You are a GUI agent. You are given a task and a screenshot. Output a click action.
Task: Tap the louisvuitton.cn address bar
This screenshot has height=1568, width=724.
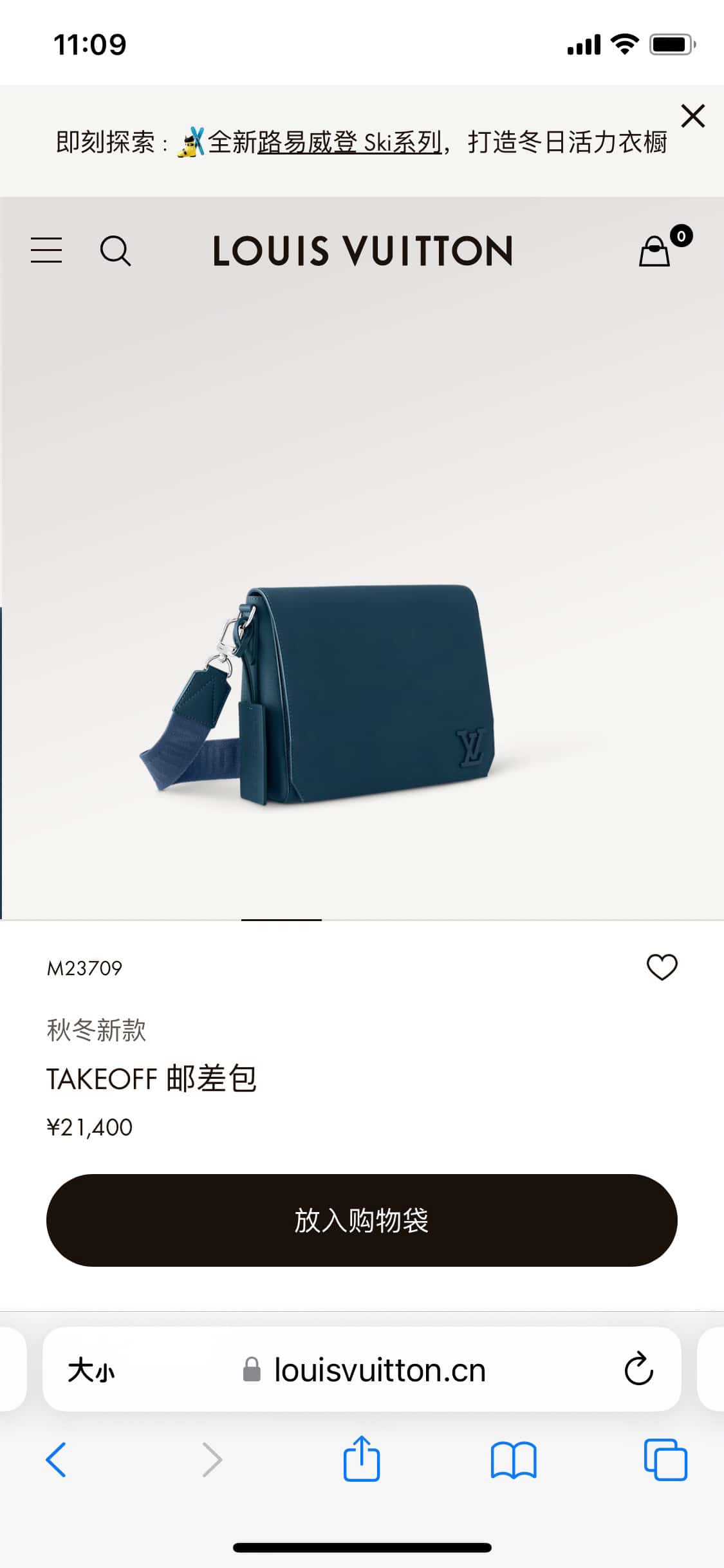coord(380,1370)
